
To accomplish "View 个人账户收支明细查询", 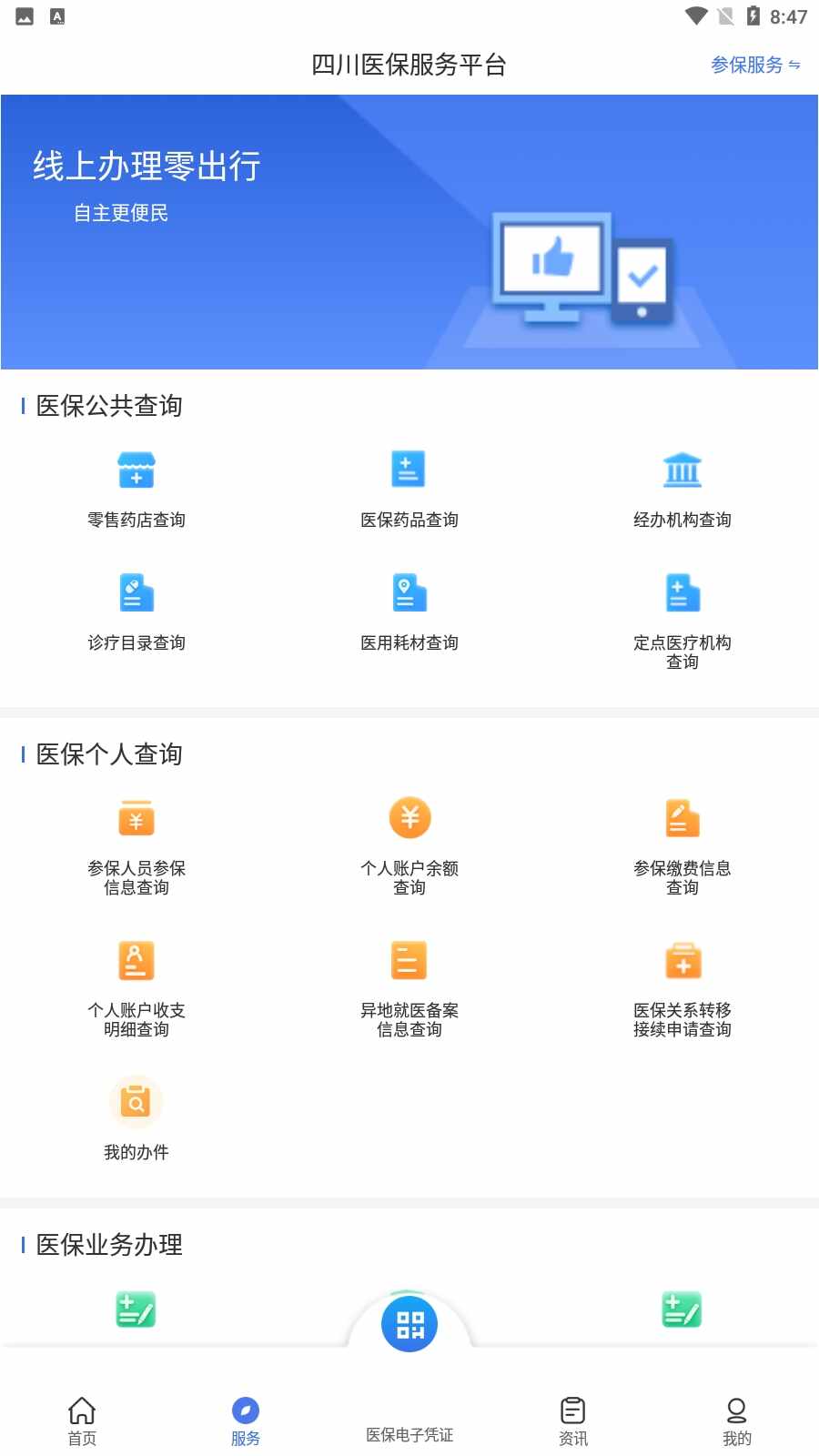I will coord(136,988).
